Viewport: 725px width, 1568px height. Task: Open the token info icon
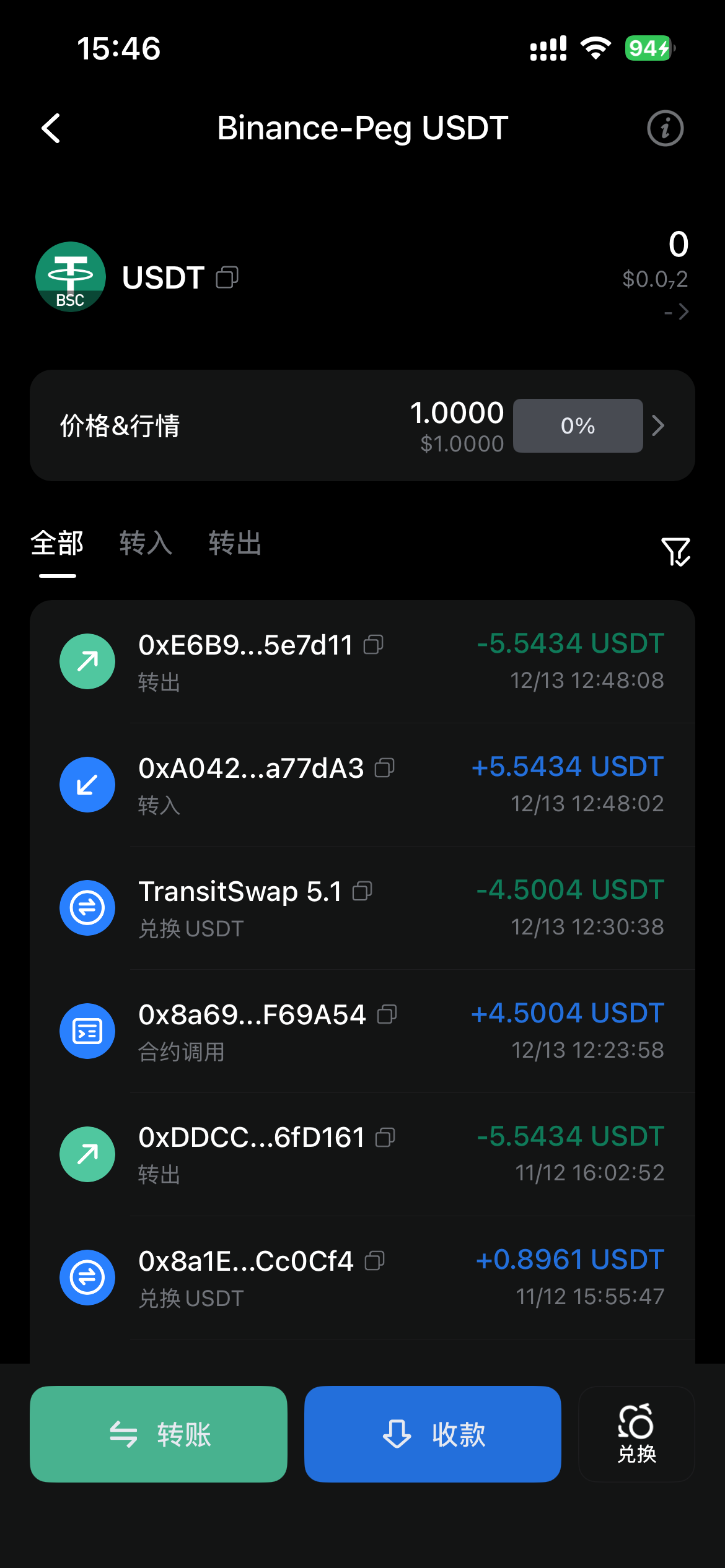click(665, 128)
